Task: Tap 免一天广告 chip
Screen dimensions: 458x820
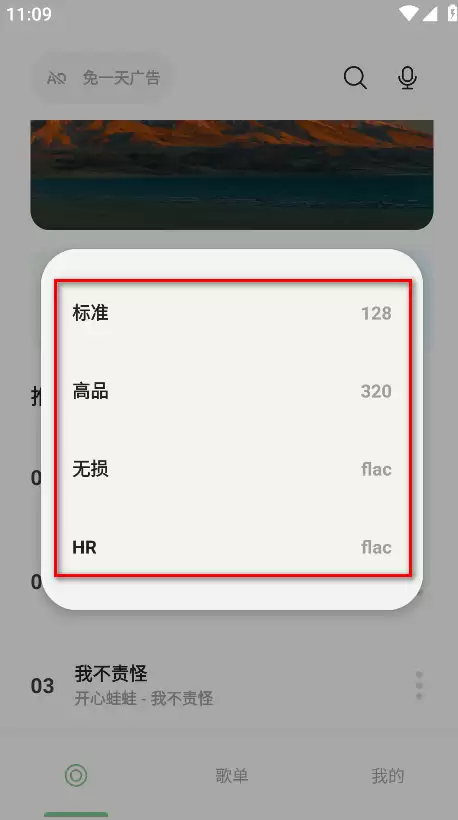Action: coord(103,78)
